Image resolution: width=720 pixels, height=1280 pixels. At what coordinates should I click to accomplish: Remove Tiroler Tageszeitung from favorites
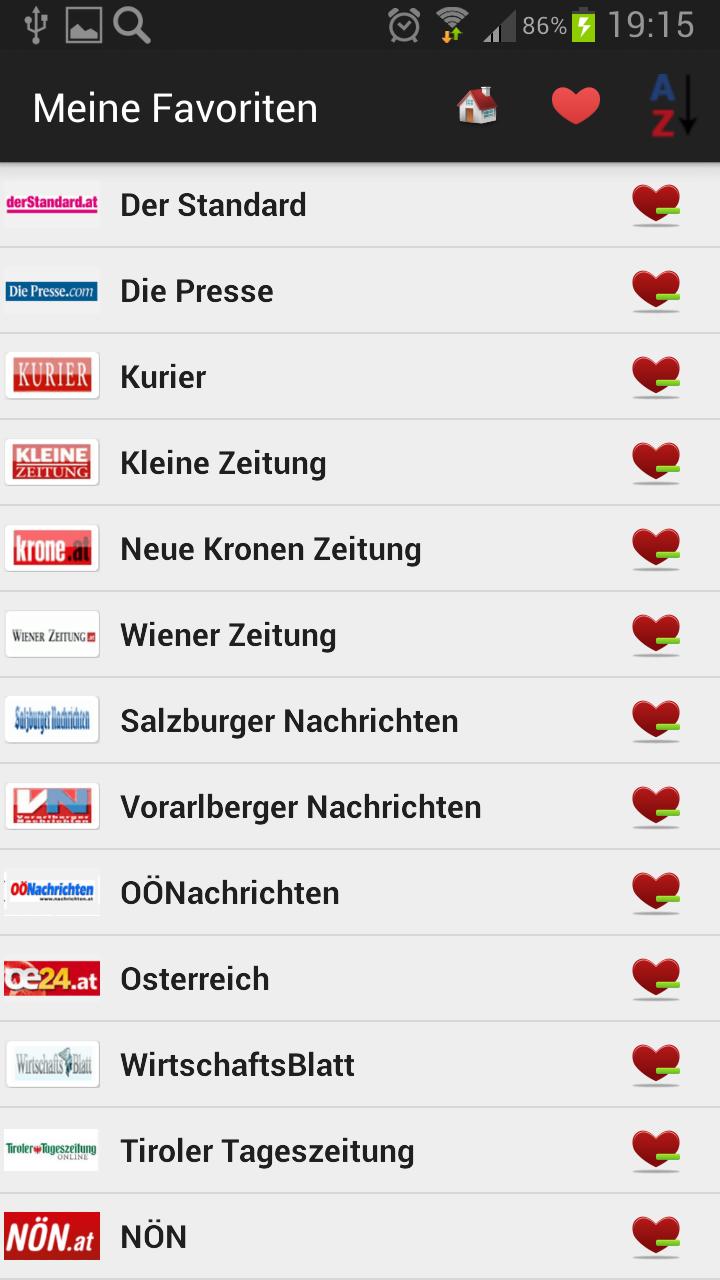click(656, 1150)
